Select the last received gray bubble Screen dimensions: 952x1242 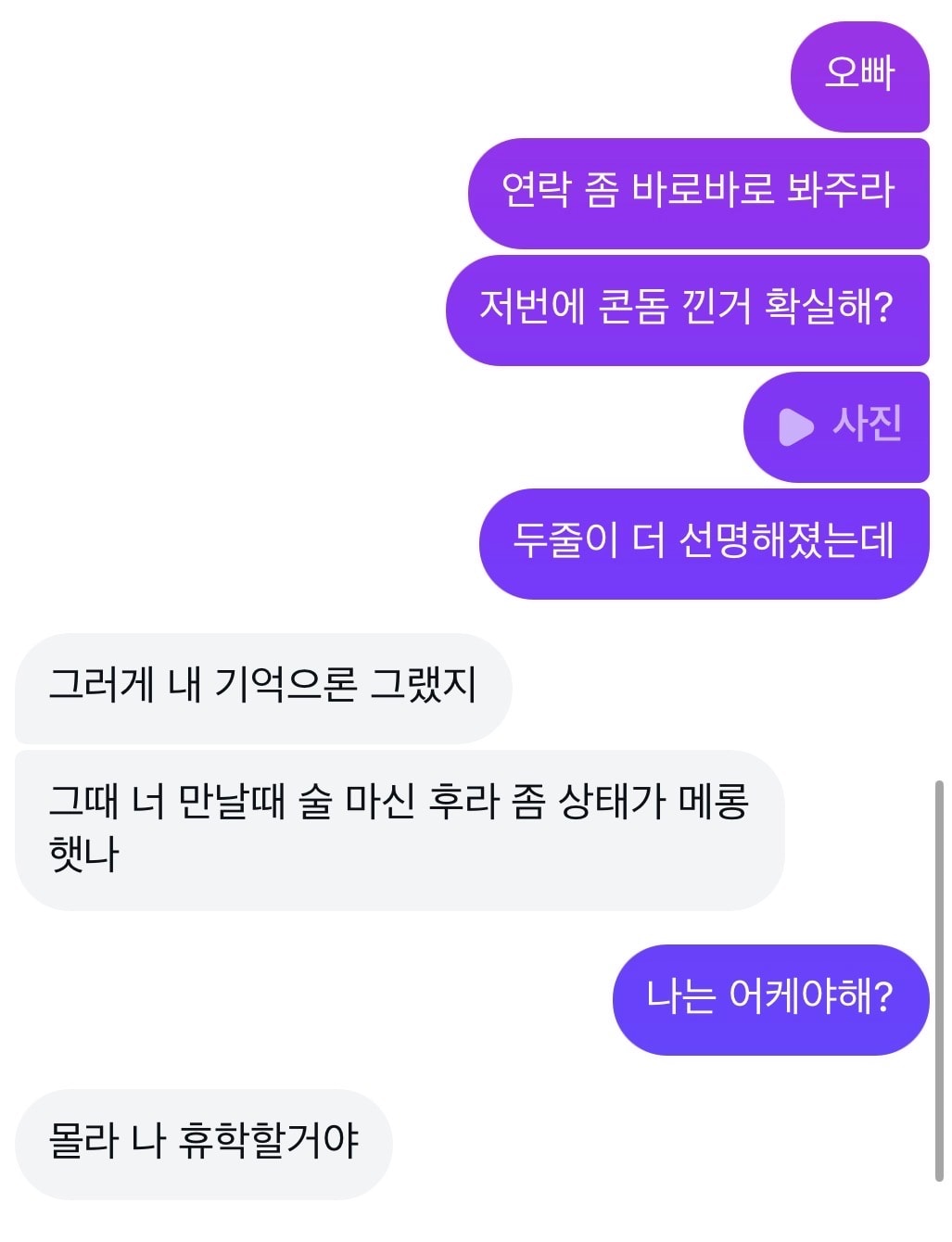point(204,1142)
